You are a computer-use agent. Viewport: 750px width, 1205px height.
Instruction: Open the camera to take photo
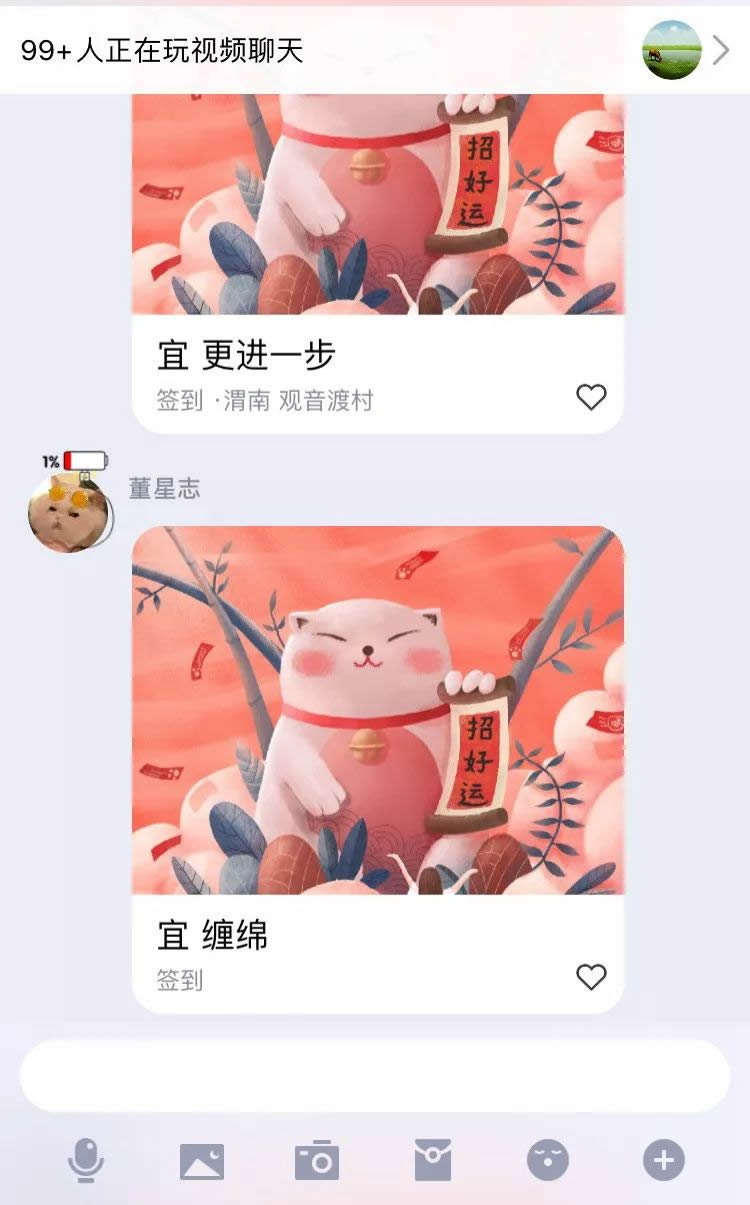click(x=317, y=1161)
